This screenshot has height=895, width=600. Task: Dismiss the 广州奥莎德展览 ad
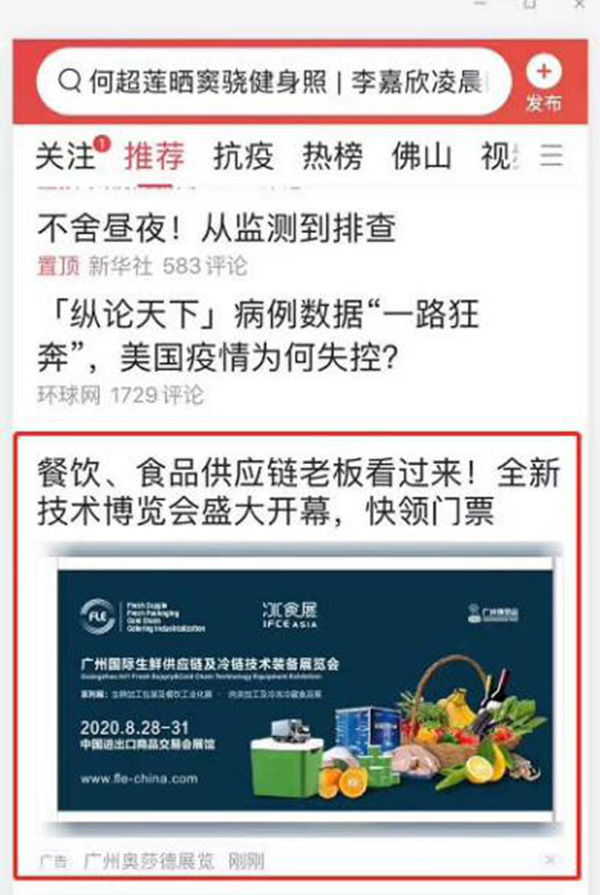(550, 860)
